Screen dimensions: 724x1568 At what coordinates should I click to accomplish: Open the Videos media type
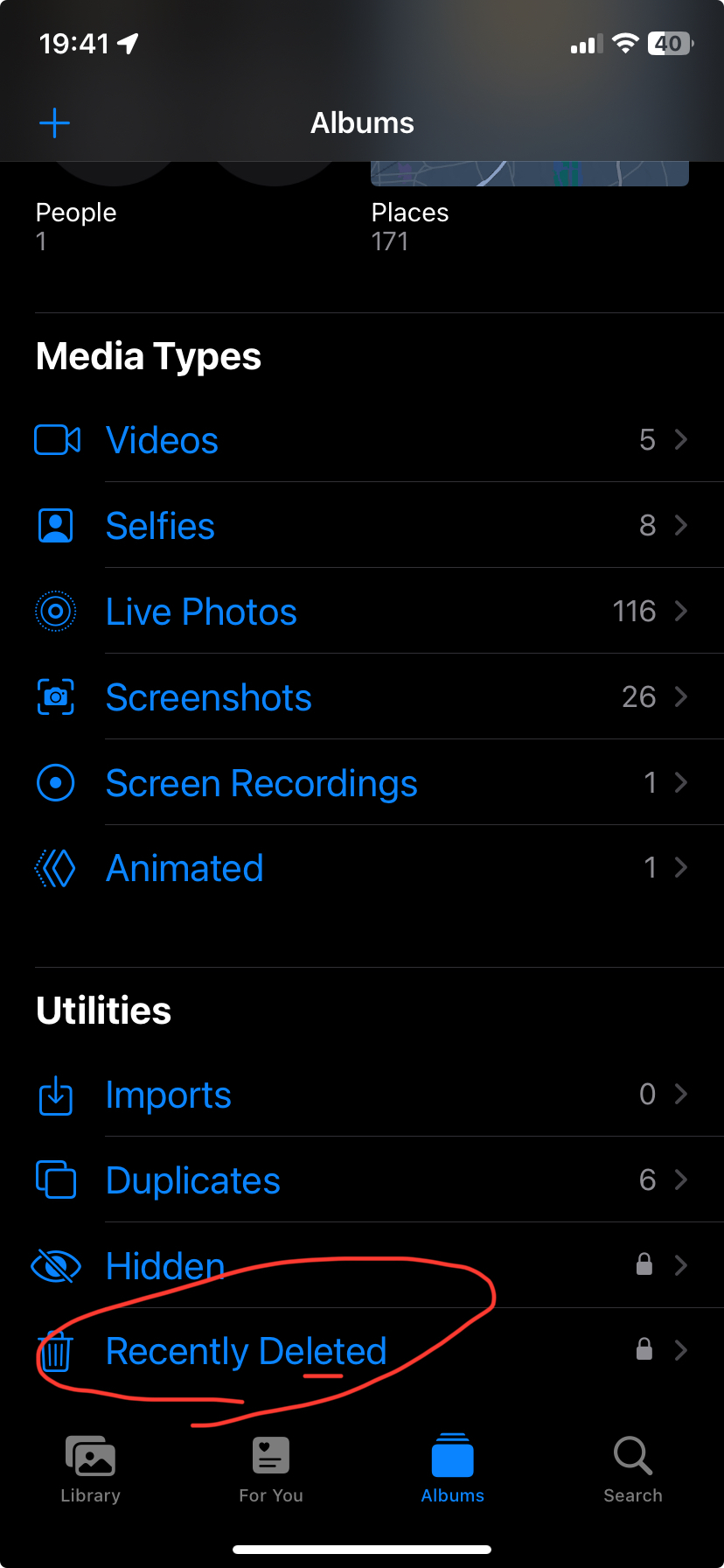(x=162, y=440)
